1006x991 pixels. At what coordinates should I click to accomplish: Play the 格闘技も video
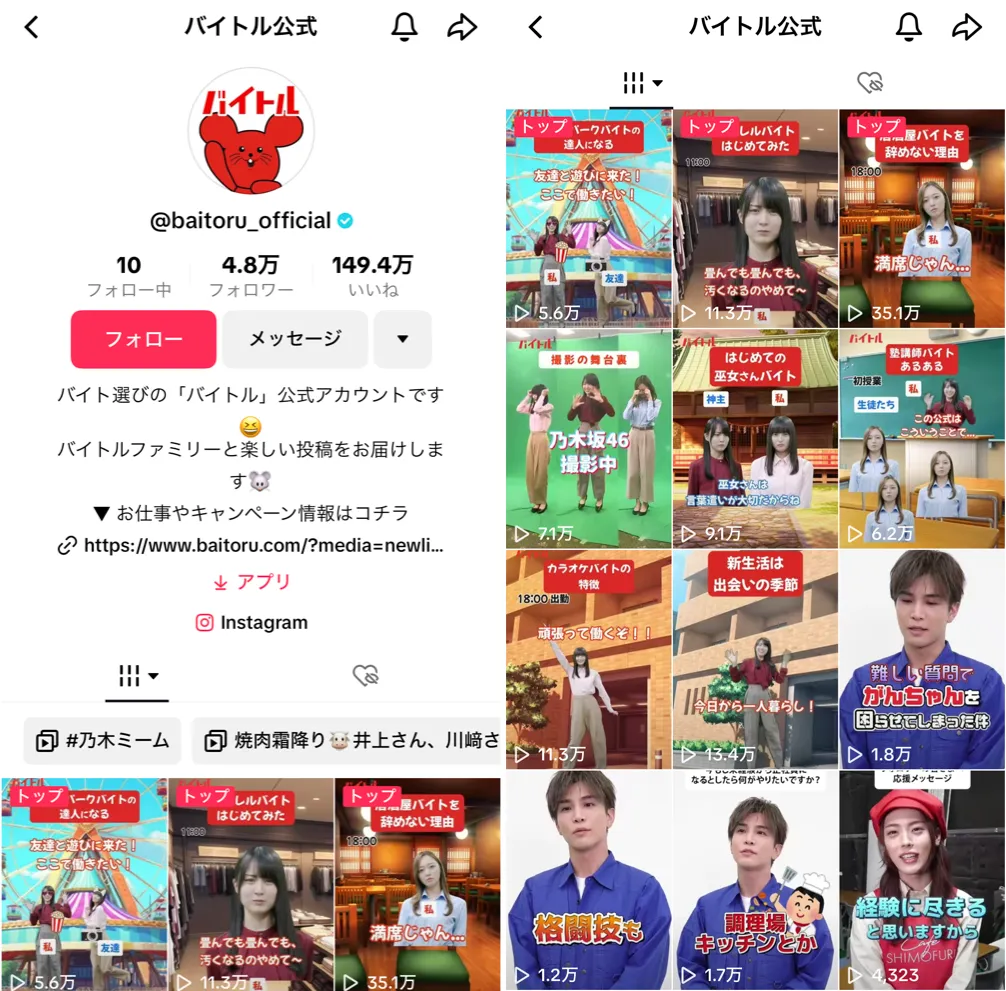coord(588,878)
